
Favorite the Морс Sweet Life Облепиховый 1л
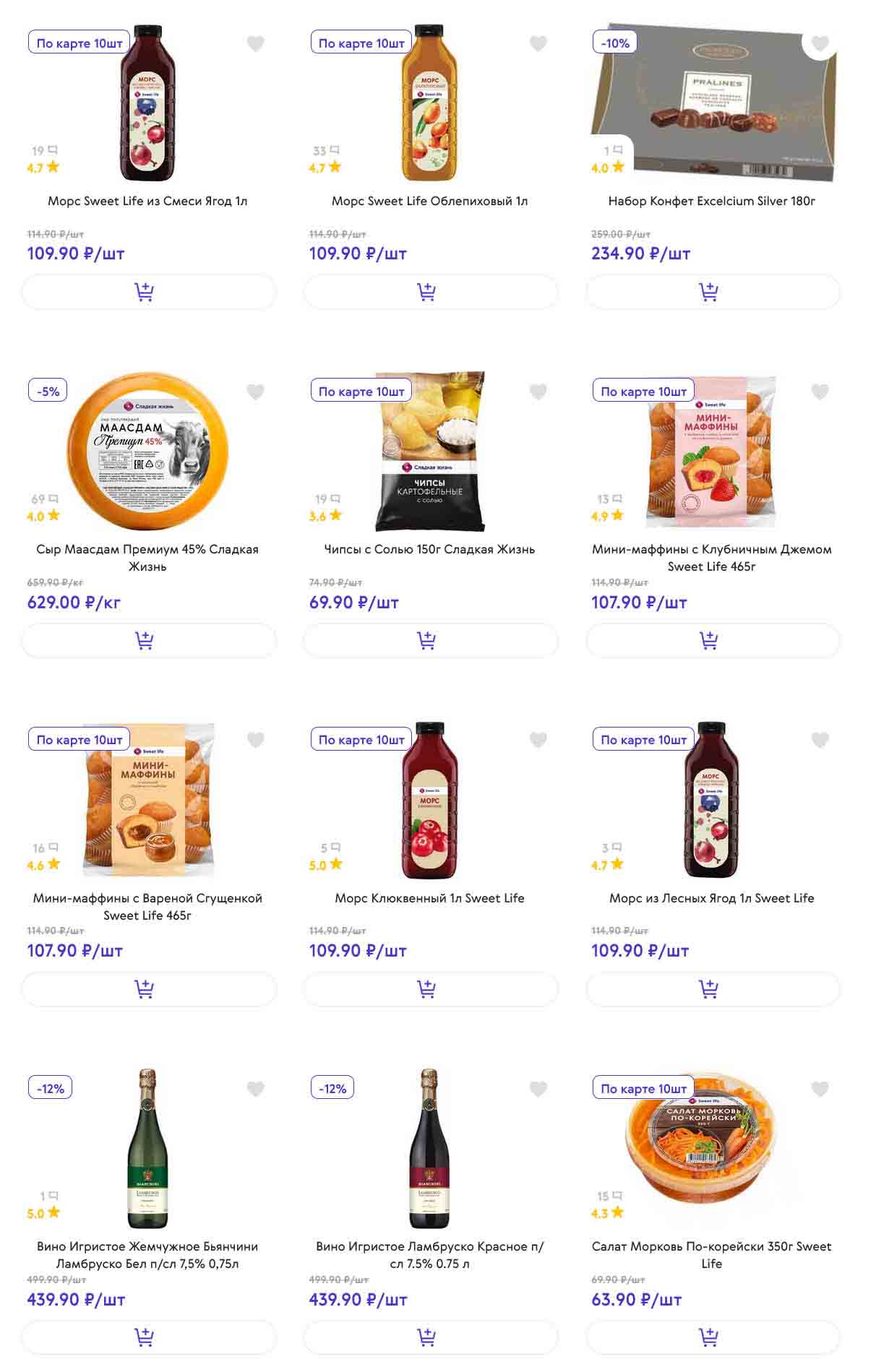coord(538,44)
